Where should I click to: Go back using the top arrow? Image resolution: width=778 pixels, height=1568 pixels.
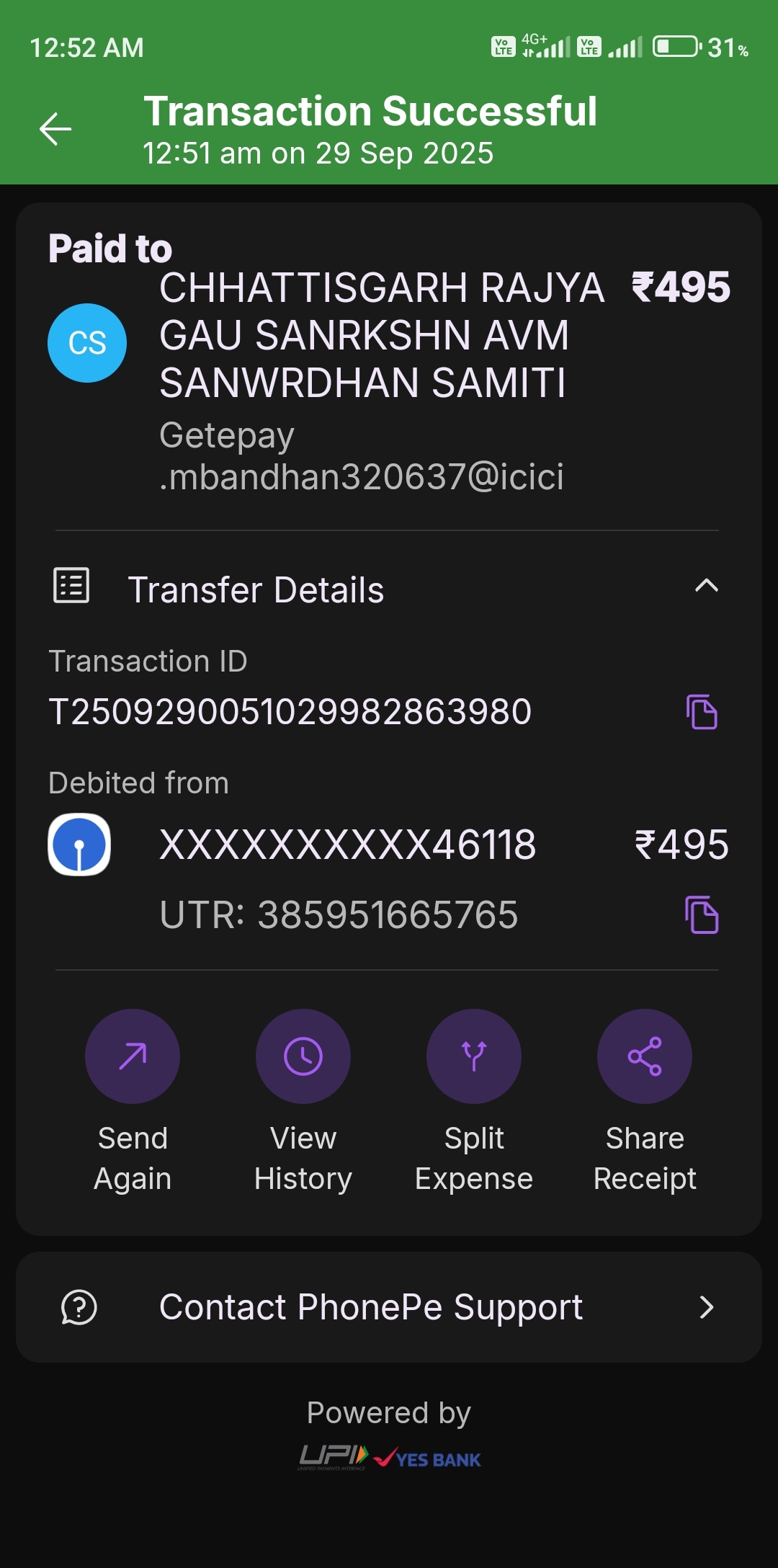point(55,130)
